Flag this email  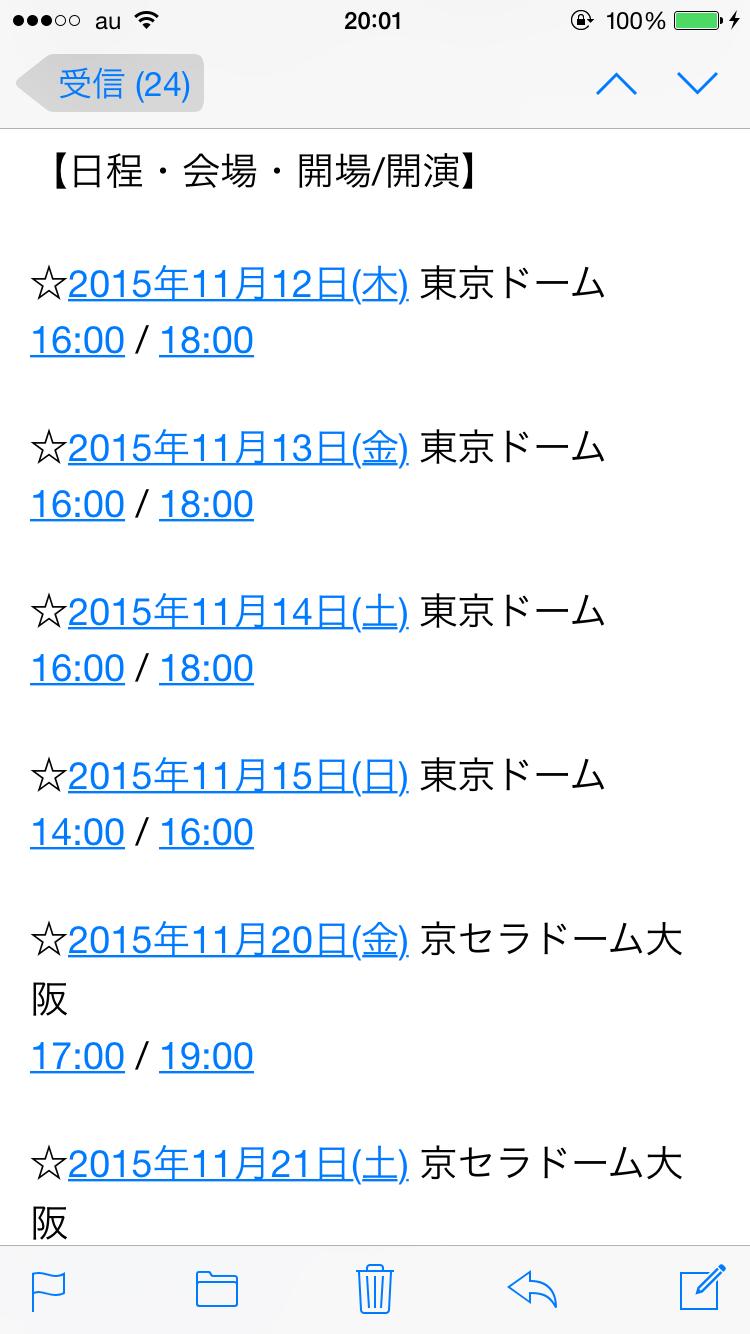(x=48, y=1289)
